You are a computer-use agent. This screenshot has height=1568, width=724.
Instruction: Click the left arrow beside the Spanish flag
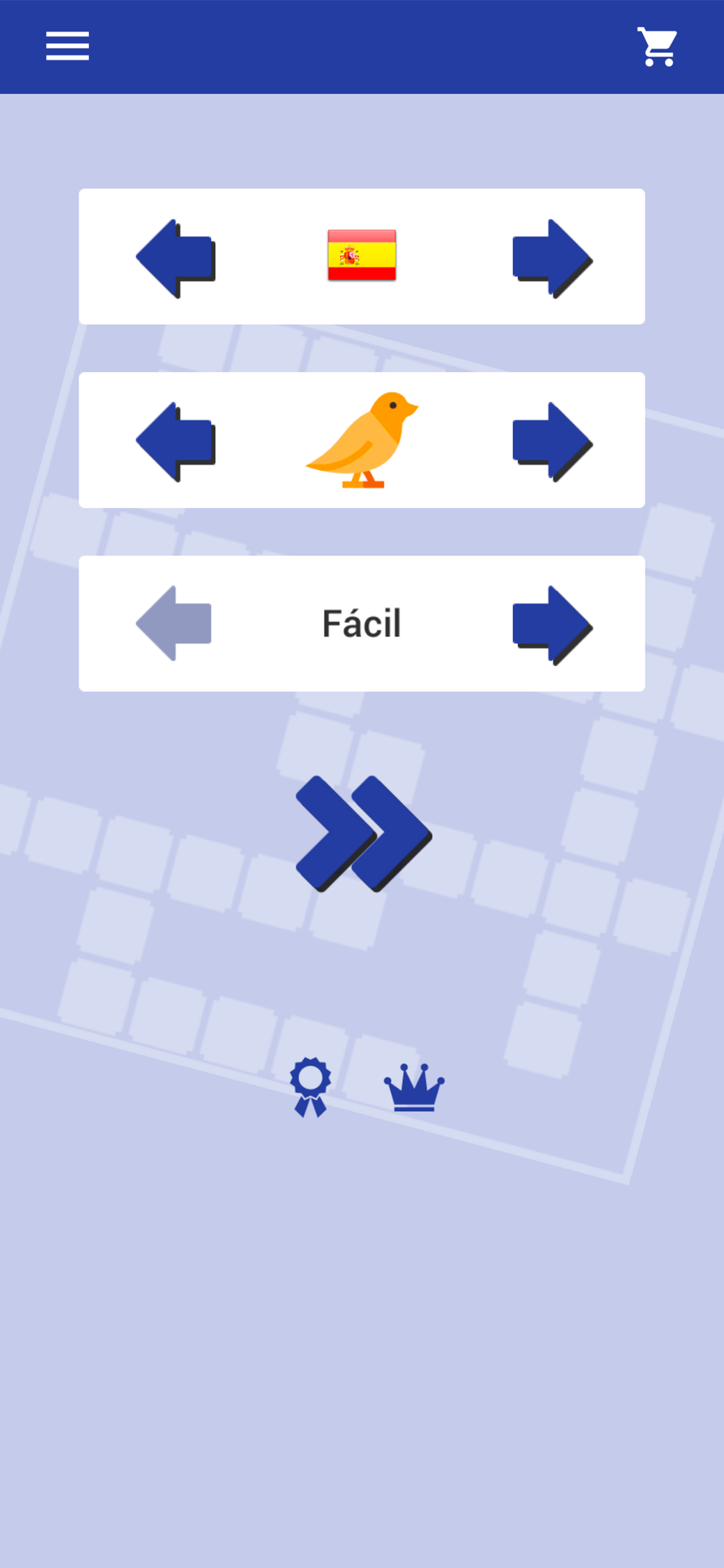175,257
